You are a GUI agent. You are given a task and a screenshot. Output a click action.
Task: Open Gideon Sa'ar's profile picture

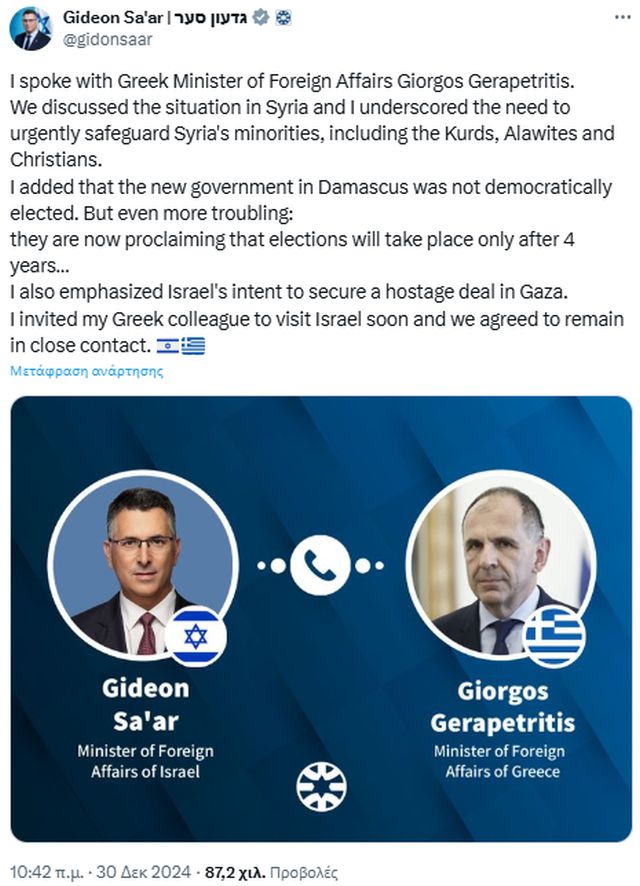(31, 28)
